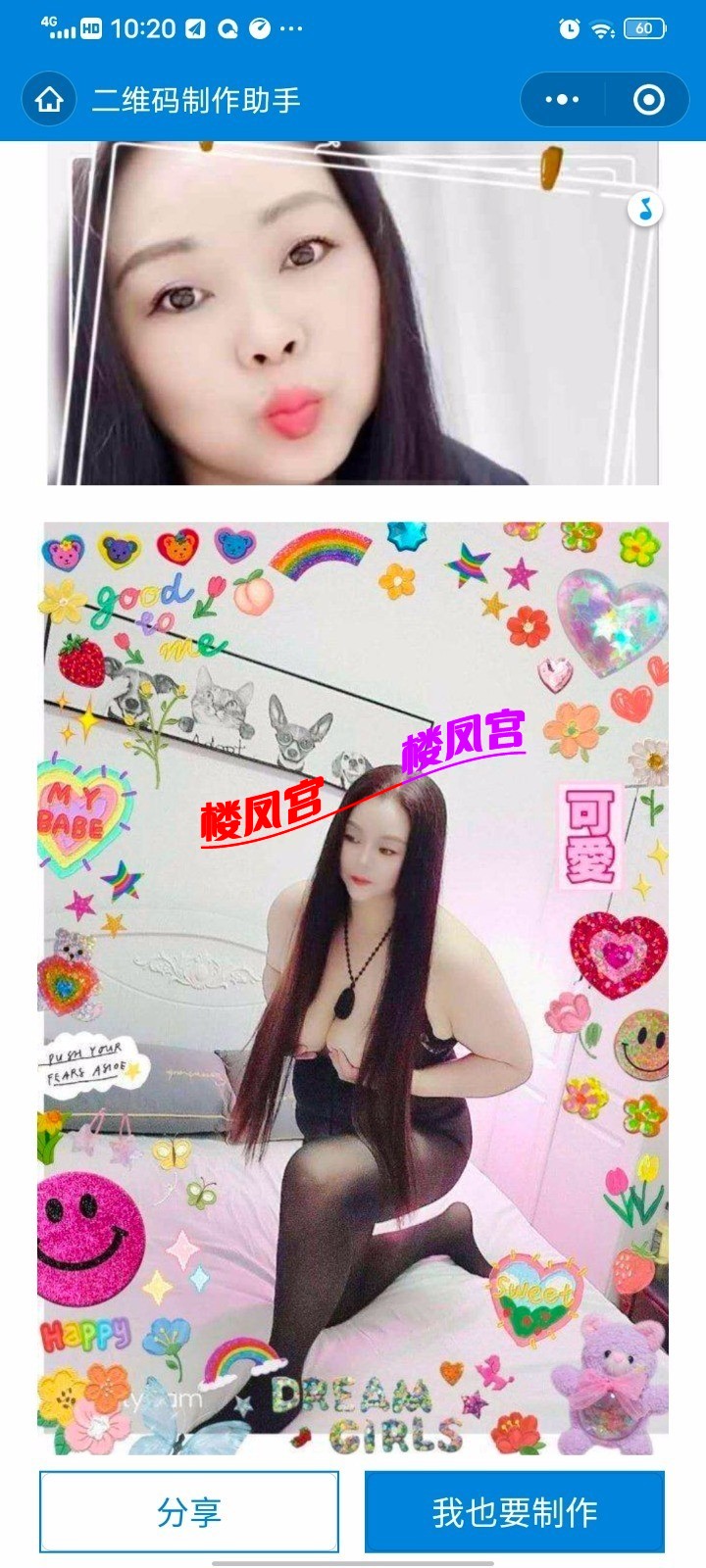Open the more options menu
Viewport: 706px width, 1568px height.
(x=562, y=100)
